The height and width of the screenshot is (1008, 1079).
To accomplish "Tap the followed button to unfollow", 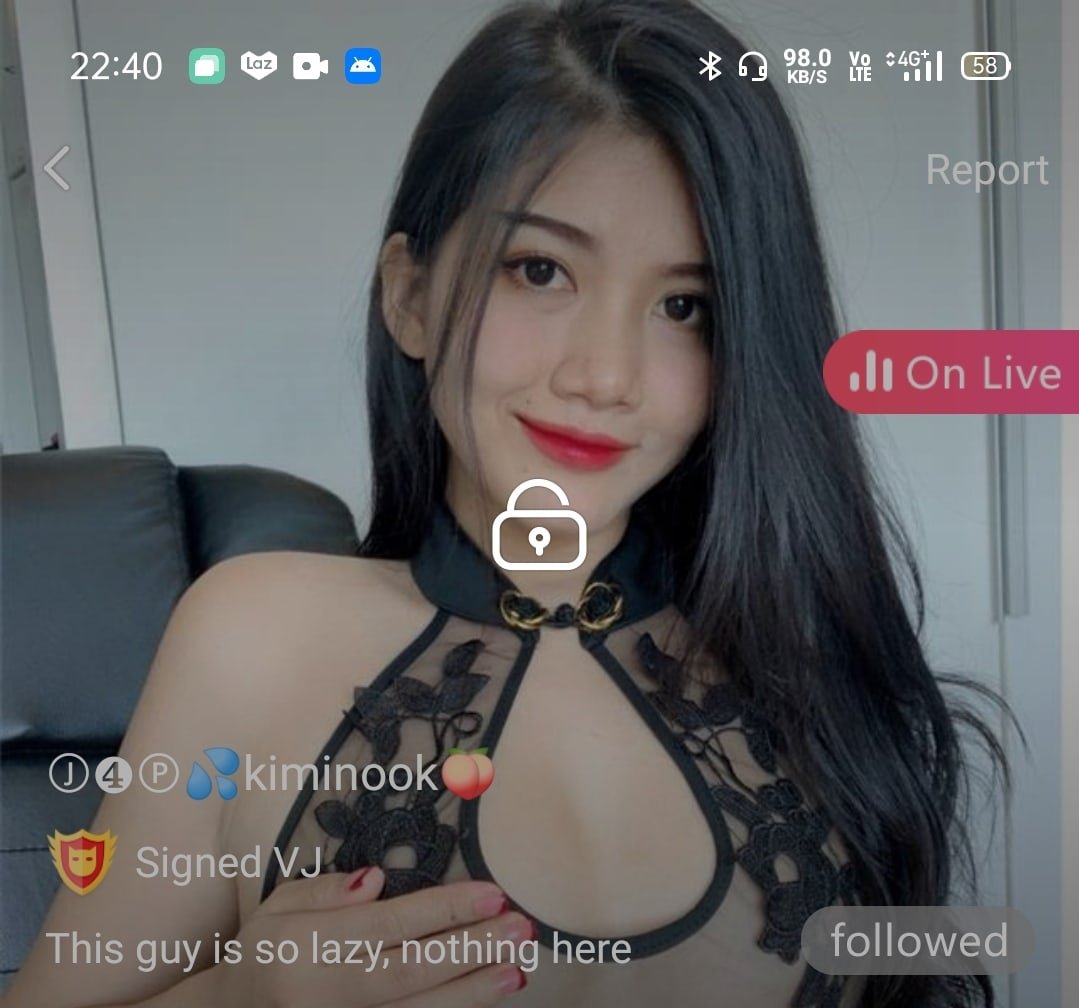I will click(x=918, y=941).
